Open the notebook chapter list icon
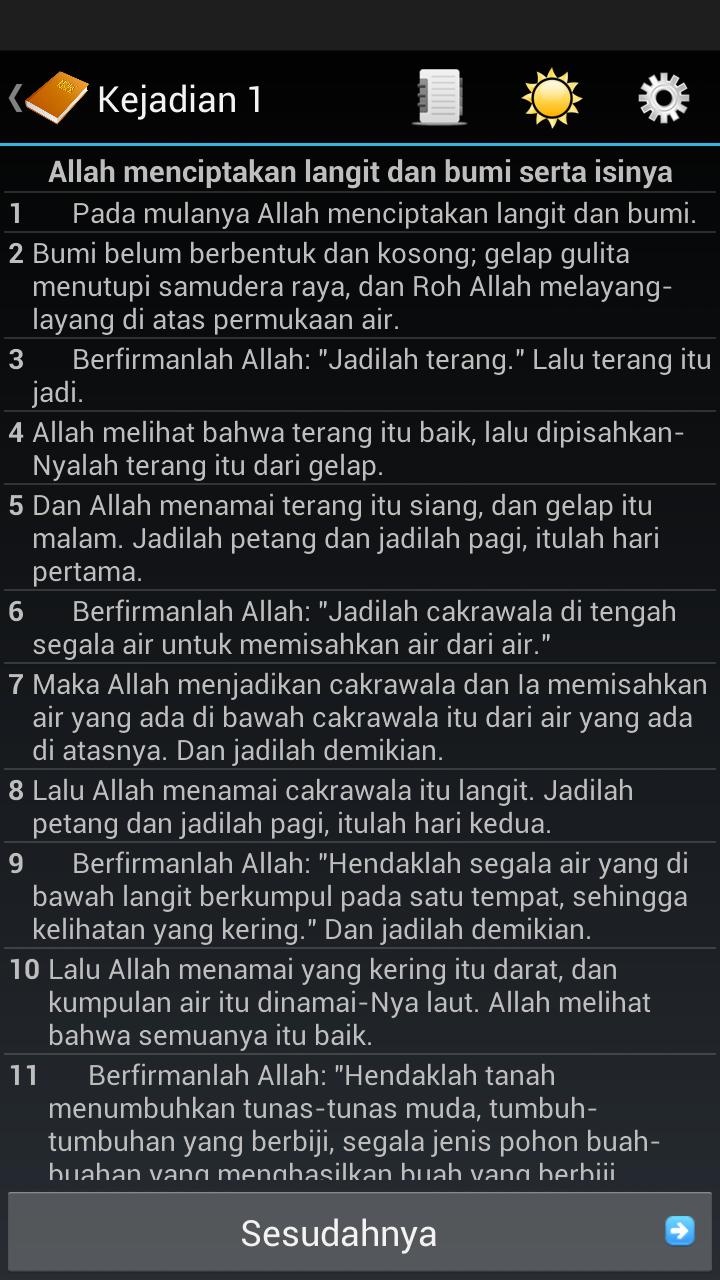The height and width of the screenshot is (1280, 720). click(439, 98)
